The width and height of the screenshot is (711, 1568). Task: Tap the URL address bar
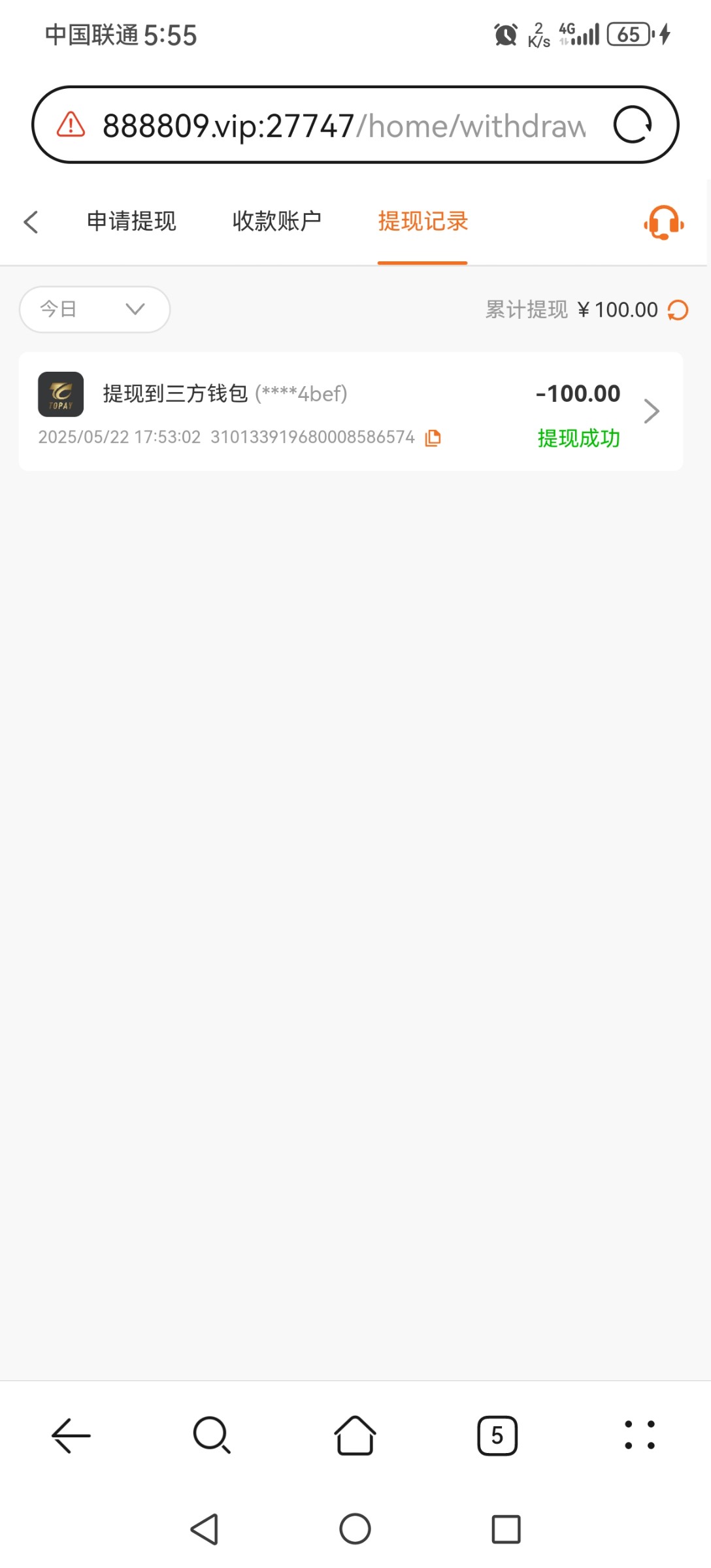coord(343,125)
